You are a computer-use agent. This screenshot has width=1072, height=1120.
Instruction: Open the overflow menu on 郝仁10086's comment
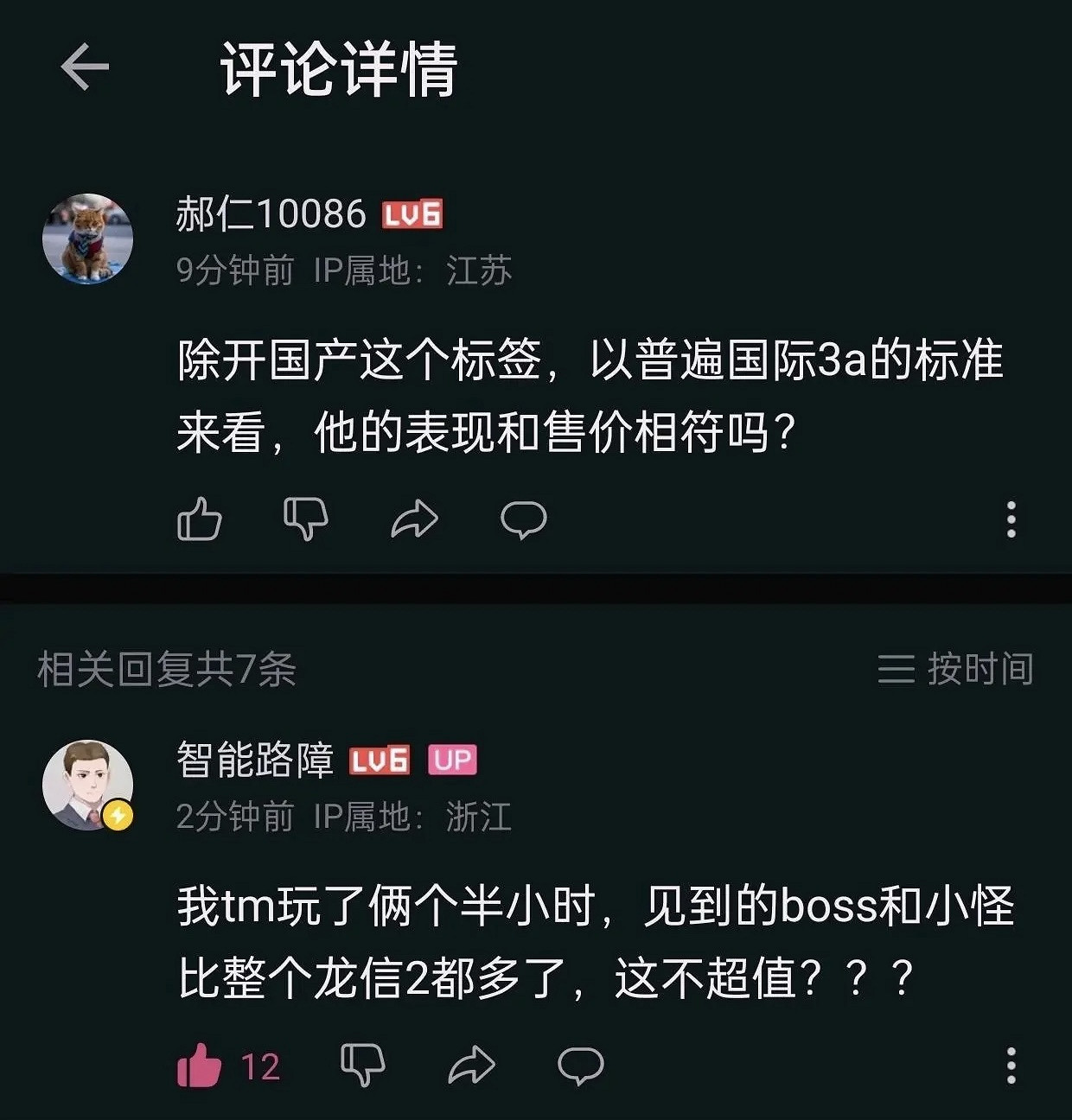tap(1011, 519)
